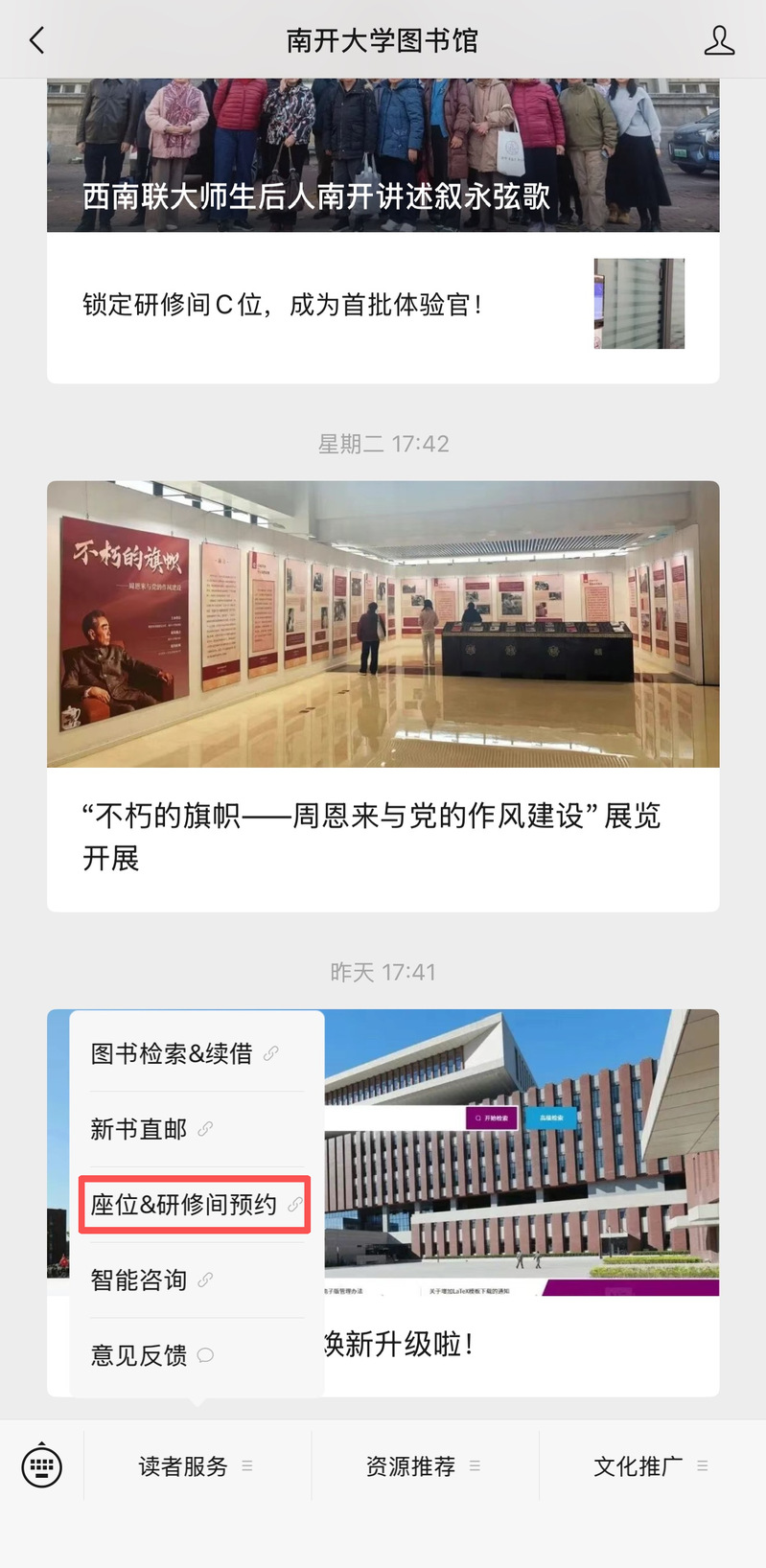The image size is (766, 1568).
Task: Switch to keyboard input mode
Action: click(42, 1466)
